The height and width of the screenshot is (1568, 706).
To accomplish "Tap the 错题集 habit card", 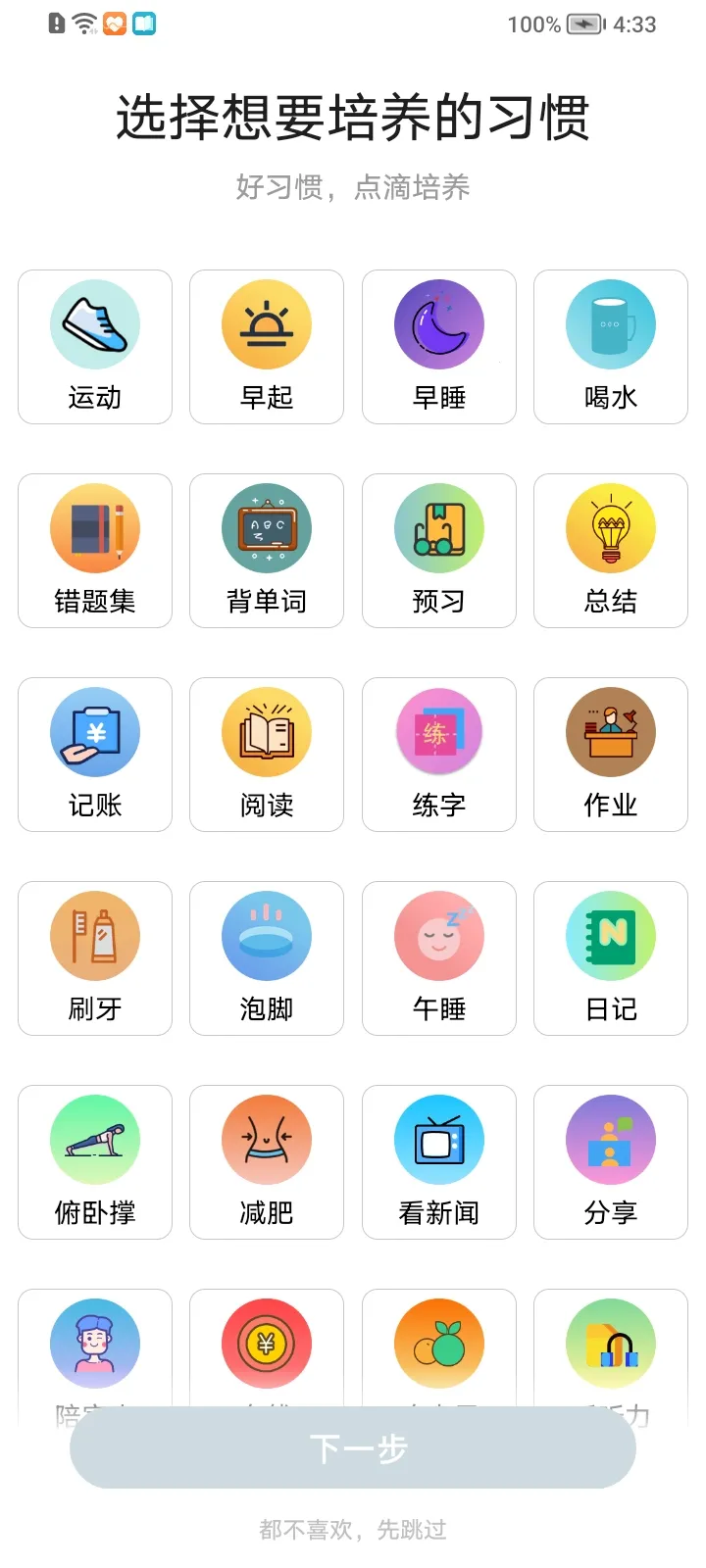I will pos(95,551).
